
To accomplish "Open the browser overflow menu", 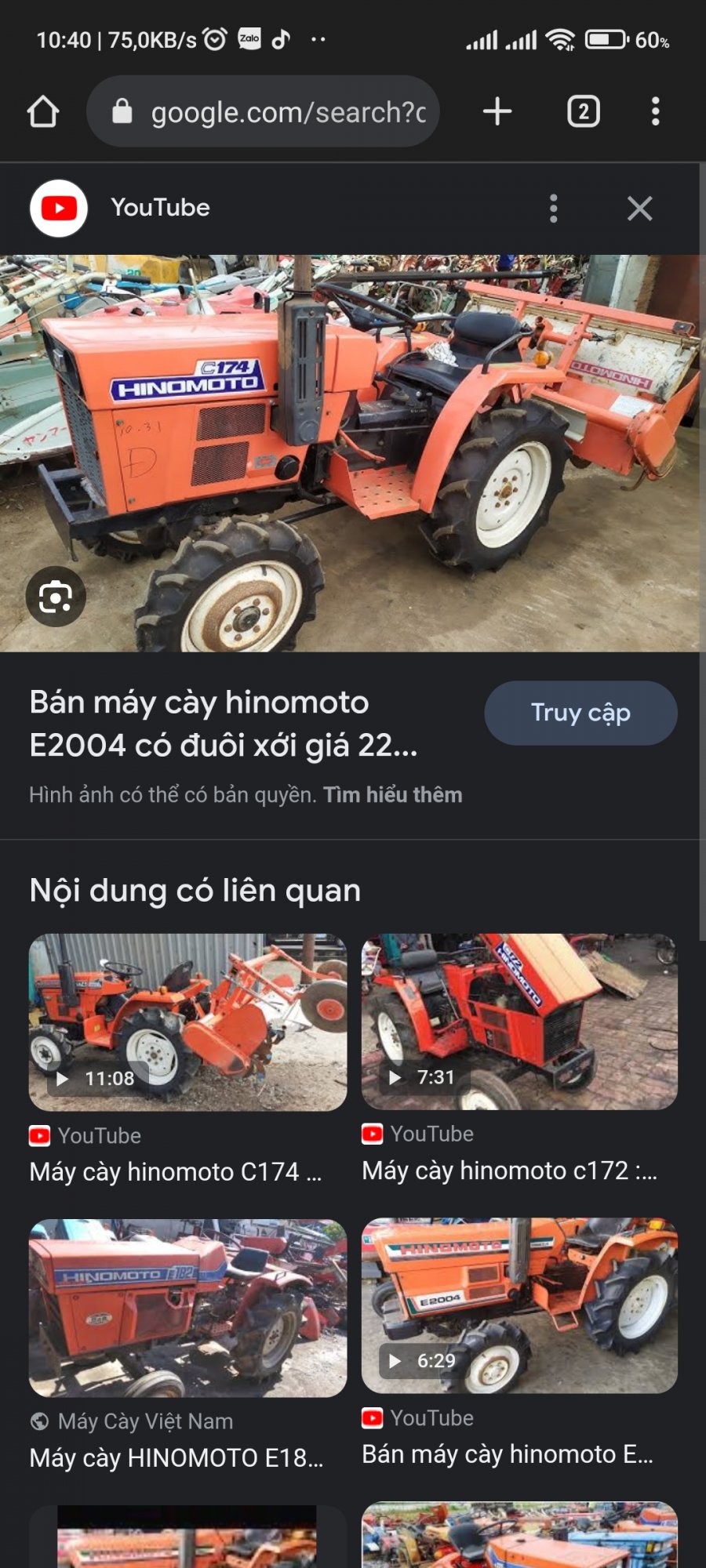I will coord(655,111).
